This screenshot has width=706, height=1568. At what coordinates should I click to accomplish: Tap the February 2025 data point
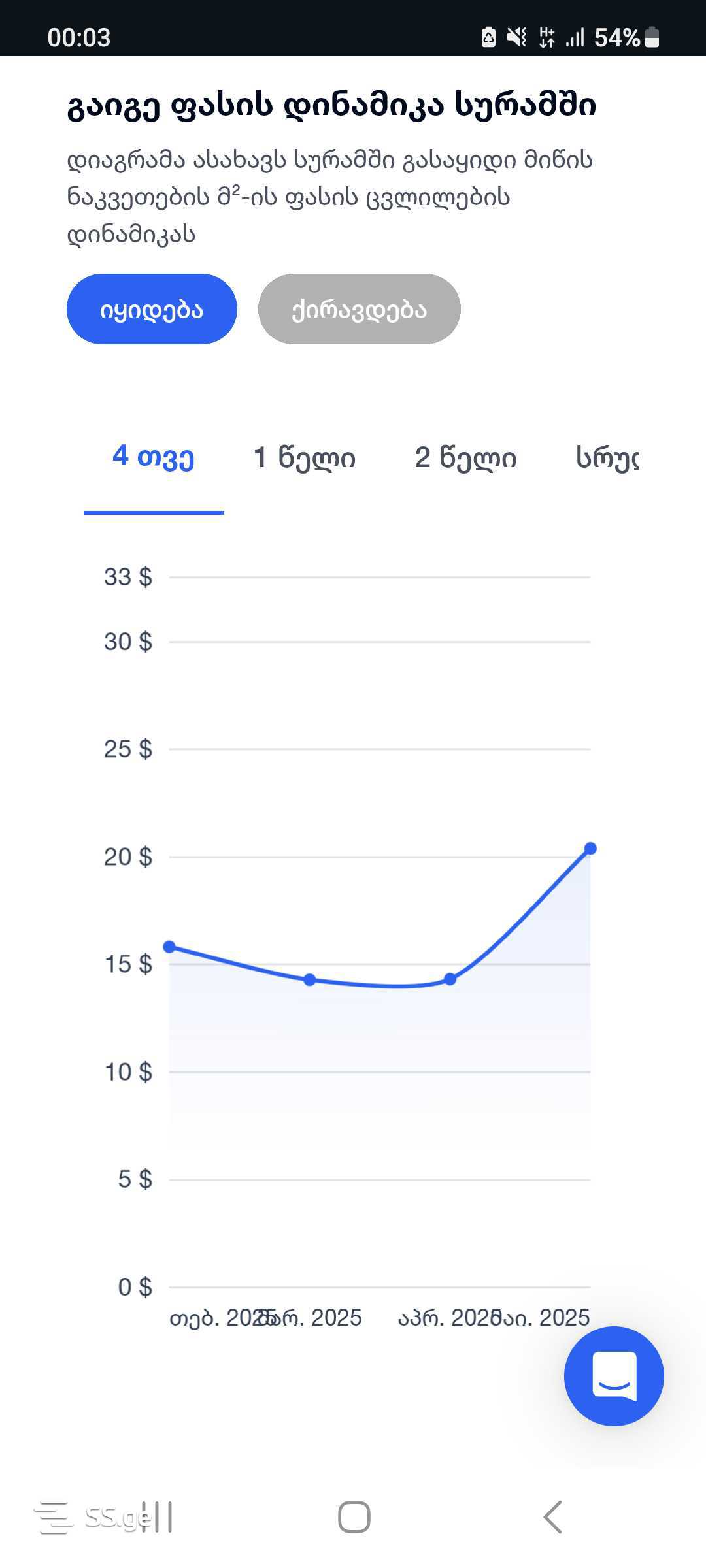click(169, 947)
